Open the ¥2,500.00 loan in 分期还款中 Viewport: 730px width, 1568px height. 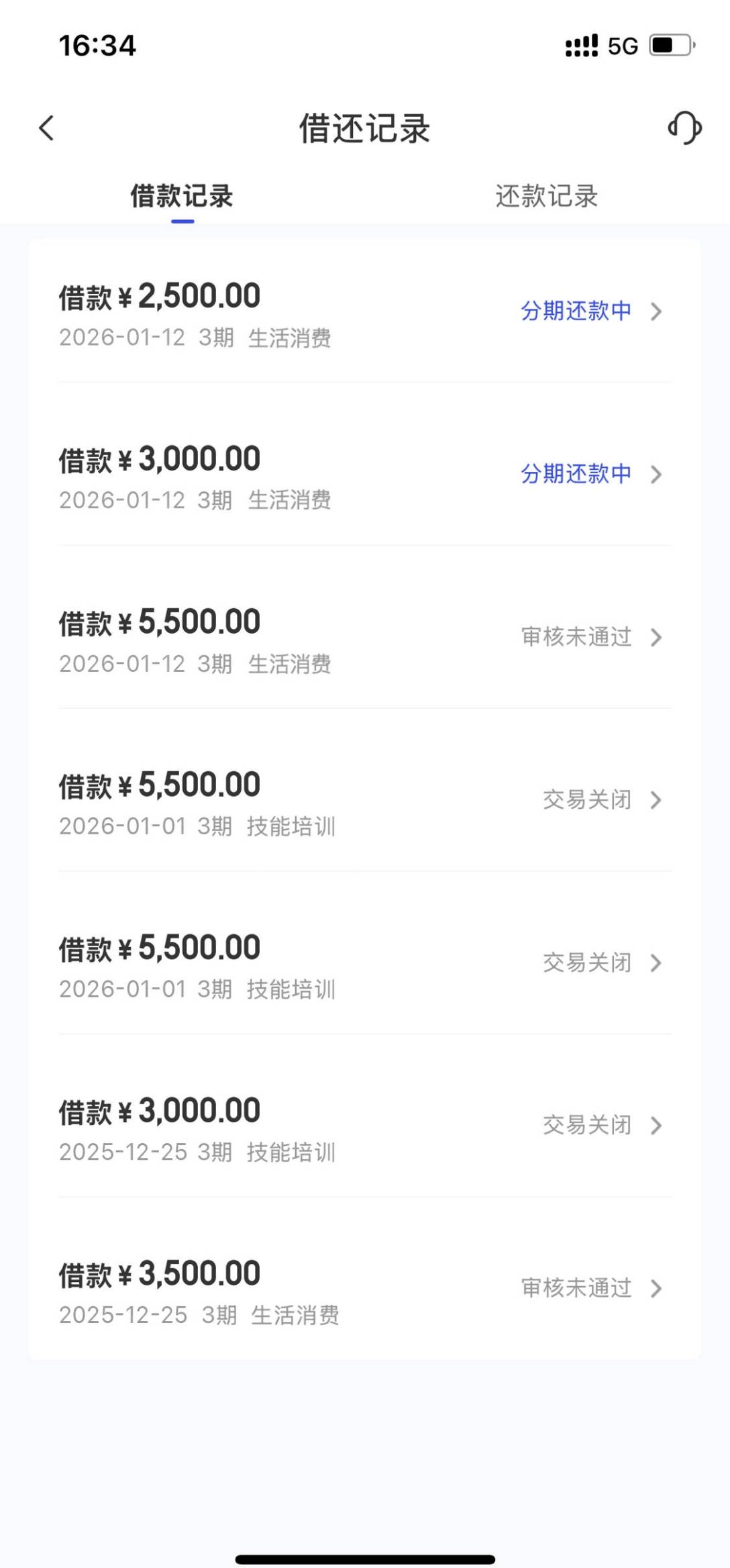click(364, 313)
